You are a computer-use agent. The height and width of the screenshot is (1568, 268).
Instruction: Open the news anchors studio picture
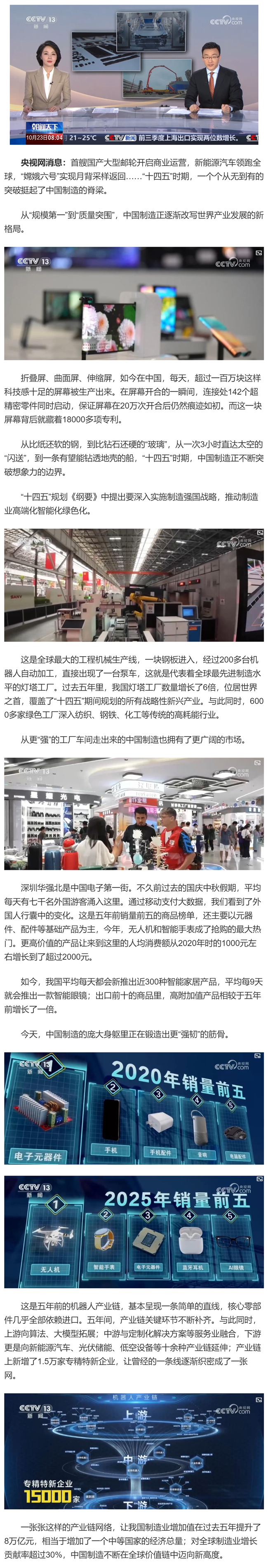[x=134, y=74]
